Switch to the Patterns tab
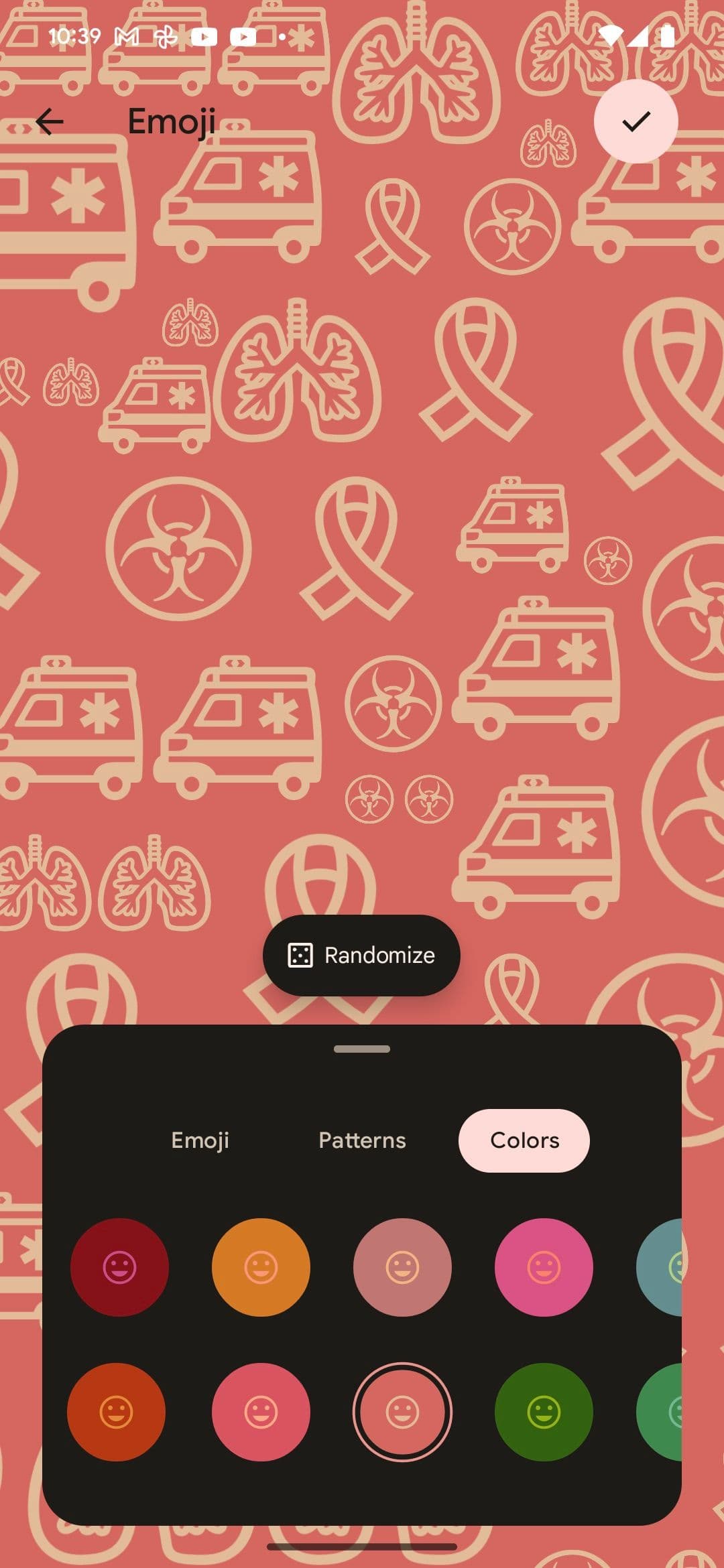Viewport: 724px width, 1568px height. (362, 1140)
